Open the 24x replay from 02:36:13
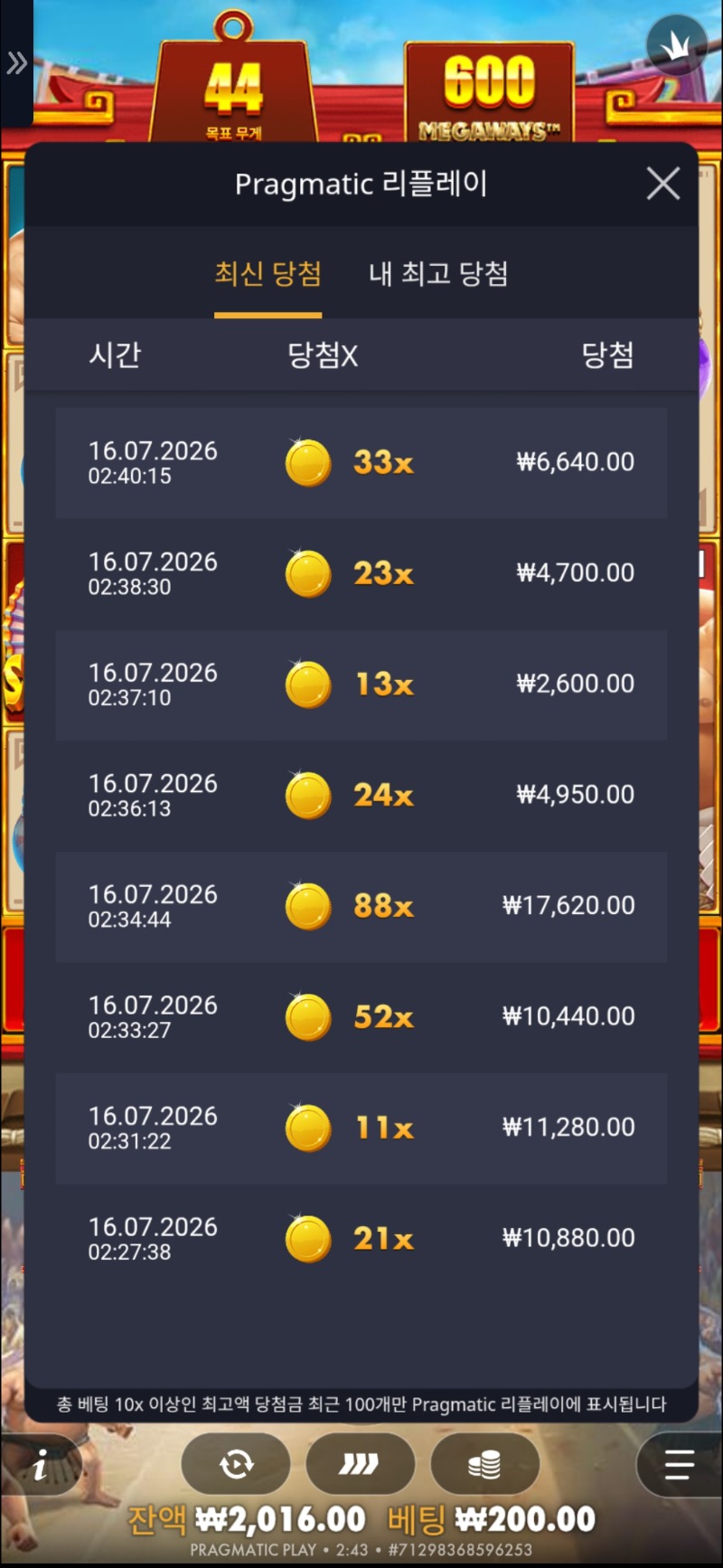 (x=361, y=795)
